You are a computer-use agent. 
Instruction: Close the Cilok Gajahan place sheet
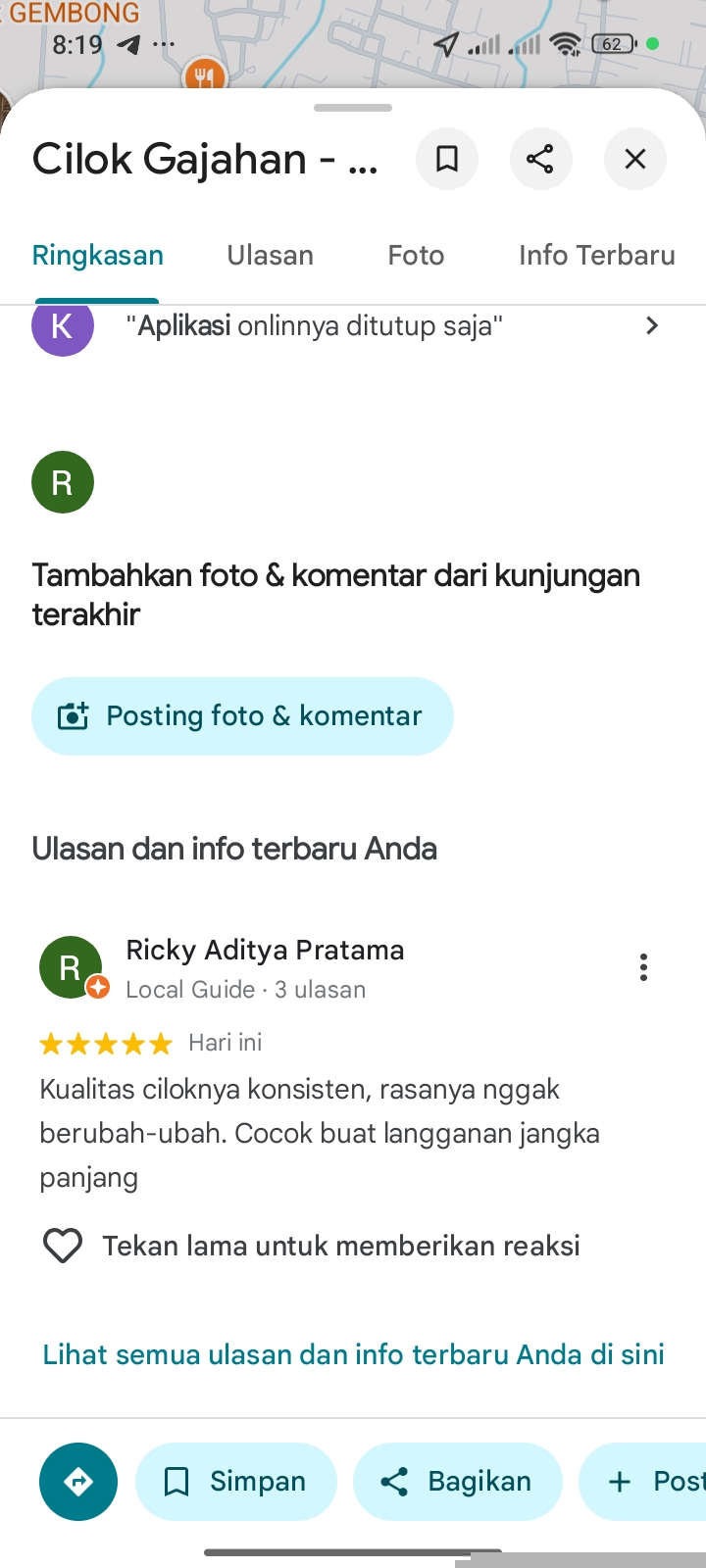[634, 159]
